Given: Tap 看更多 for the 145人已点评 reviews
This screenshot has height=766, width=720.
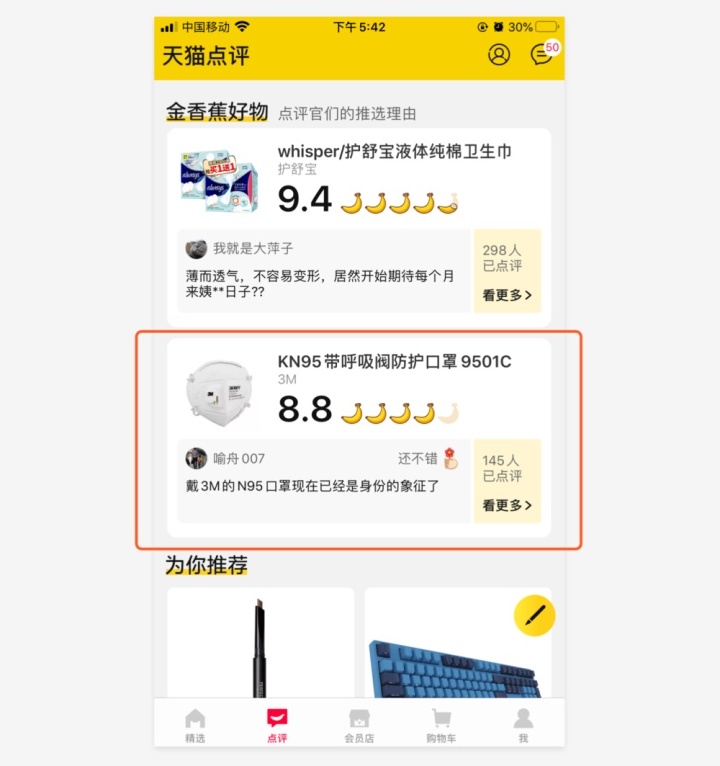Looking at the screenshot, I should (x=507, y=505).
